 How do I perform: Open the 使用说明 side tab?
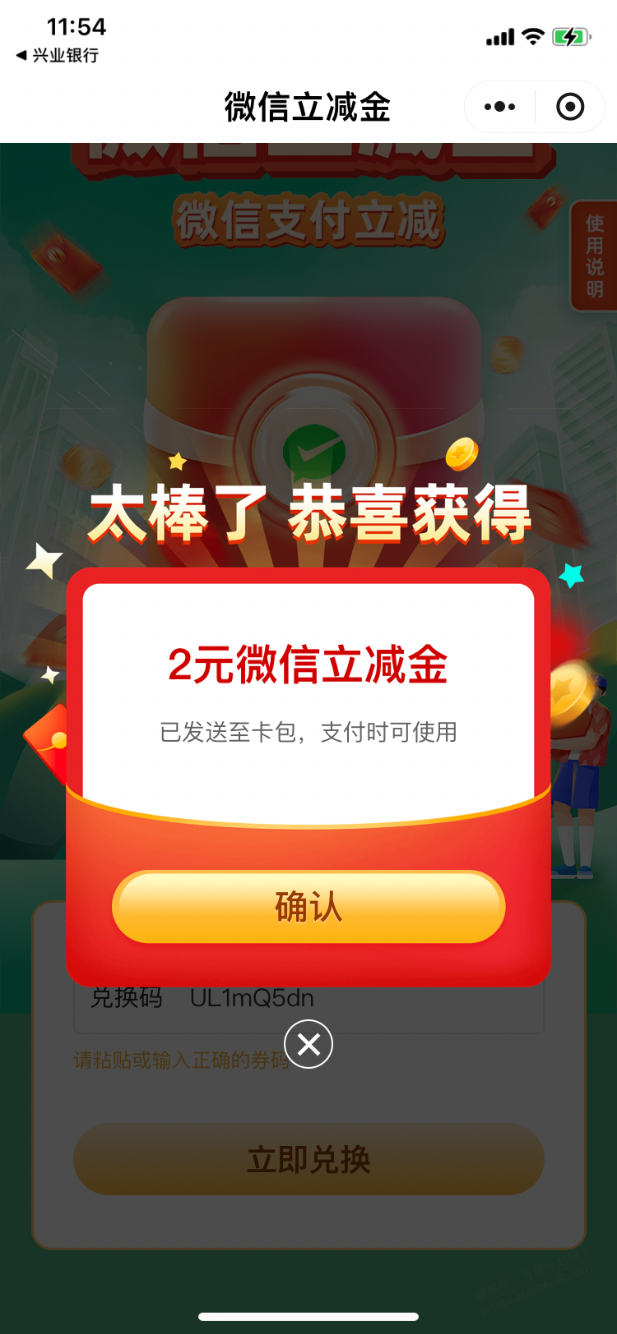click(594, 256)
